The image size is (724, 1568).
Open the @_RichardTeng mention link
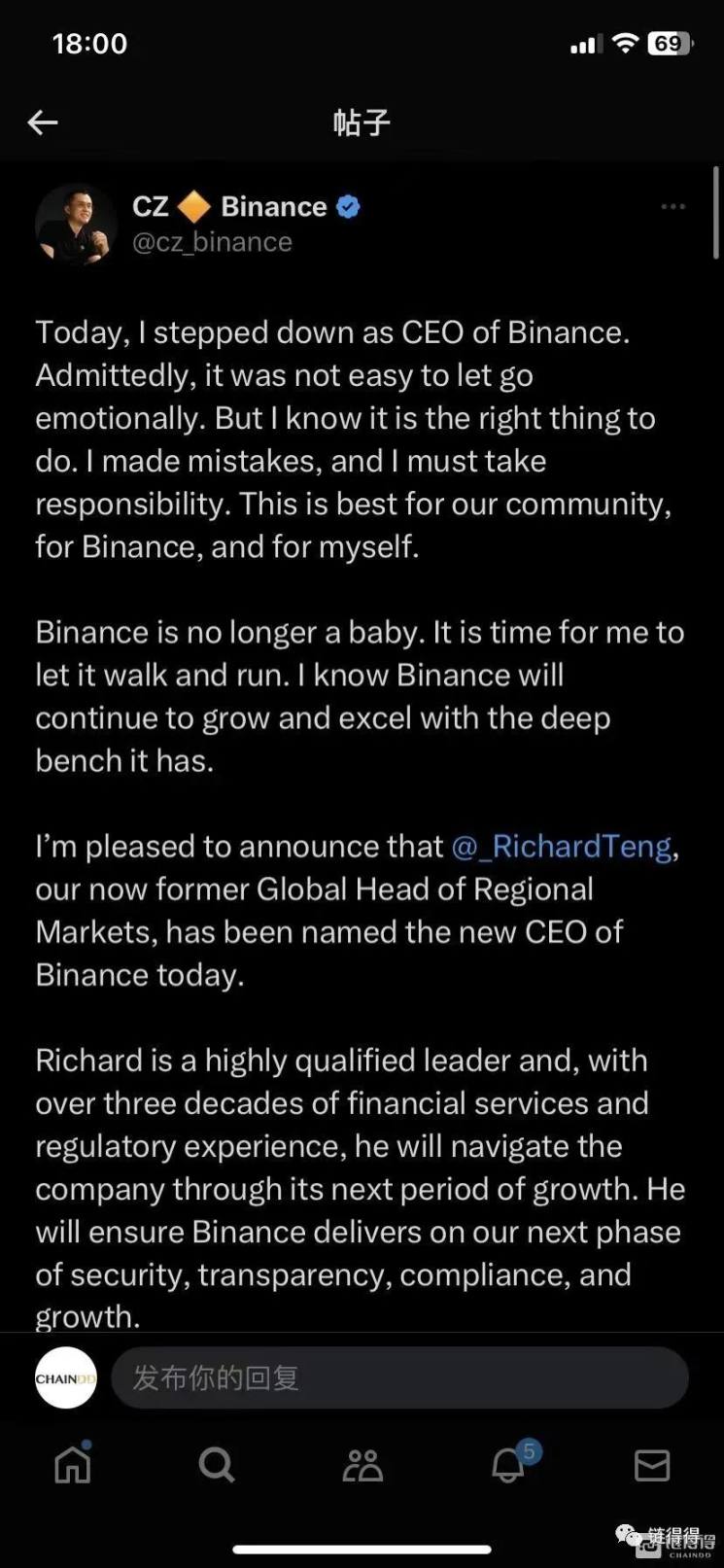click(x=562, y=847)
